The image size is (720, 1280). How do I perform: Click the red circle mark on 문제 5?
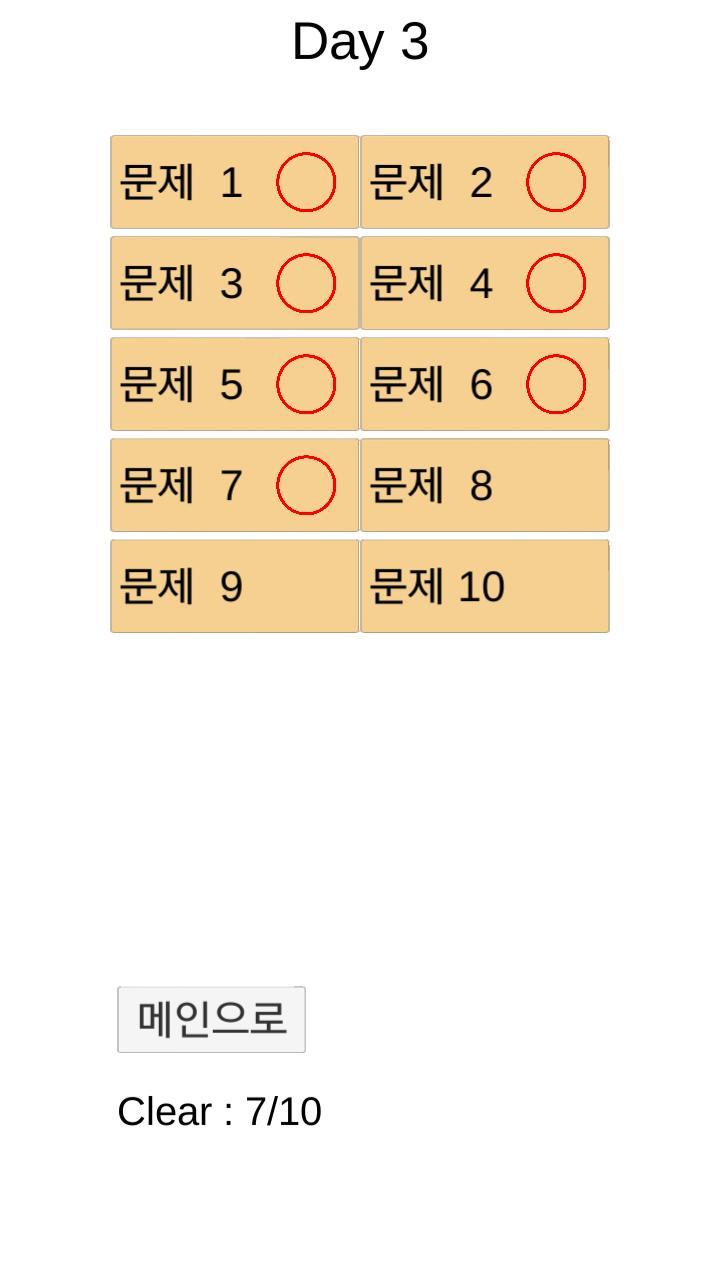coord(306,384)
